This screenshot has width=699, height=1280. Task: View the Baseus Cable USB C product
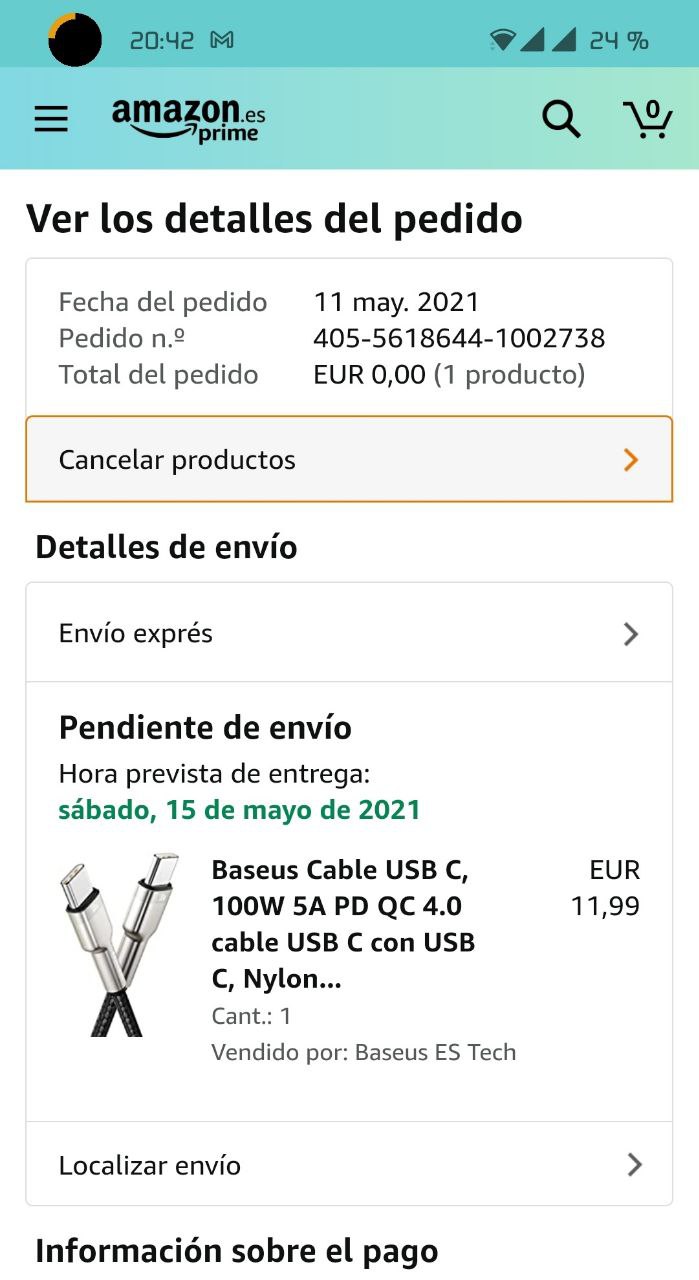pyautogui.click(x=343, y=924)
